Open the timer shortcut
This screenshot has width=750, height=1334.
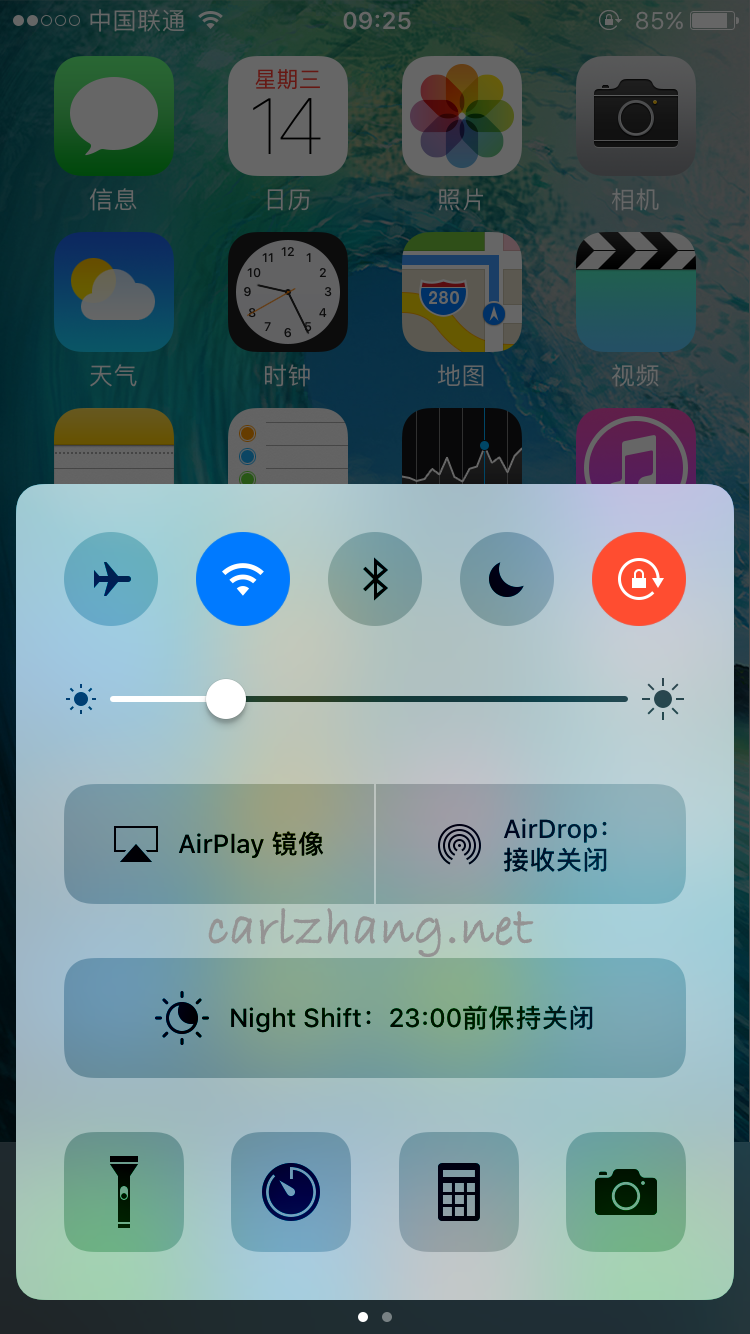pyautogui.click(x=291, y=1192)
